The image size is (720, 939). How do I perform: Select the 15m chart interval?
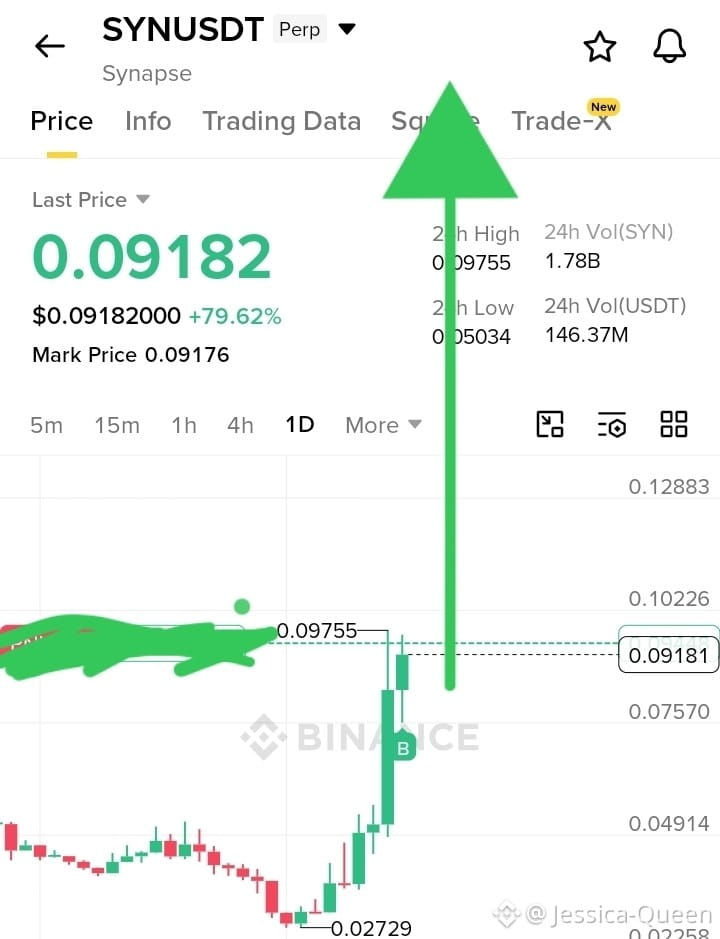[x=117, y=425]
